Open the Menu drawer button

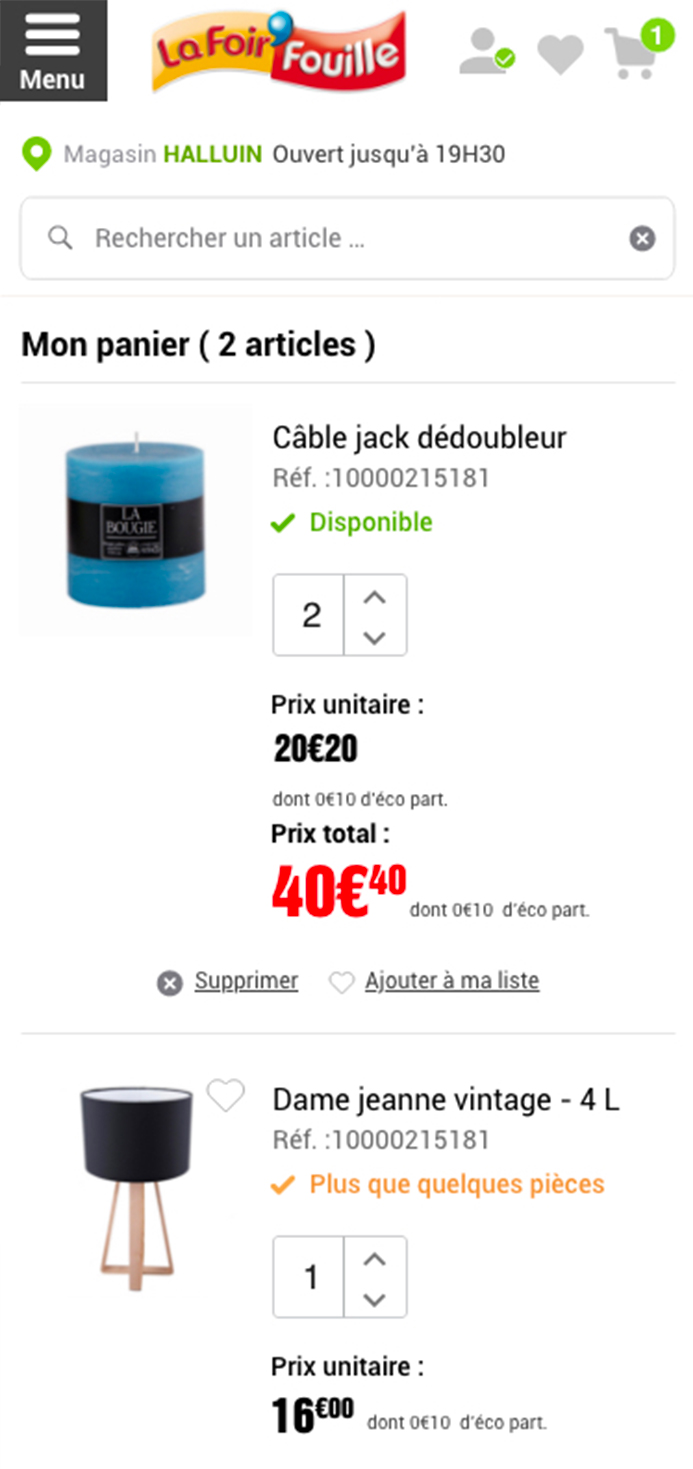click(x=53, y=50)
